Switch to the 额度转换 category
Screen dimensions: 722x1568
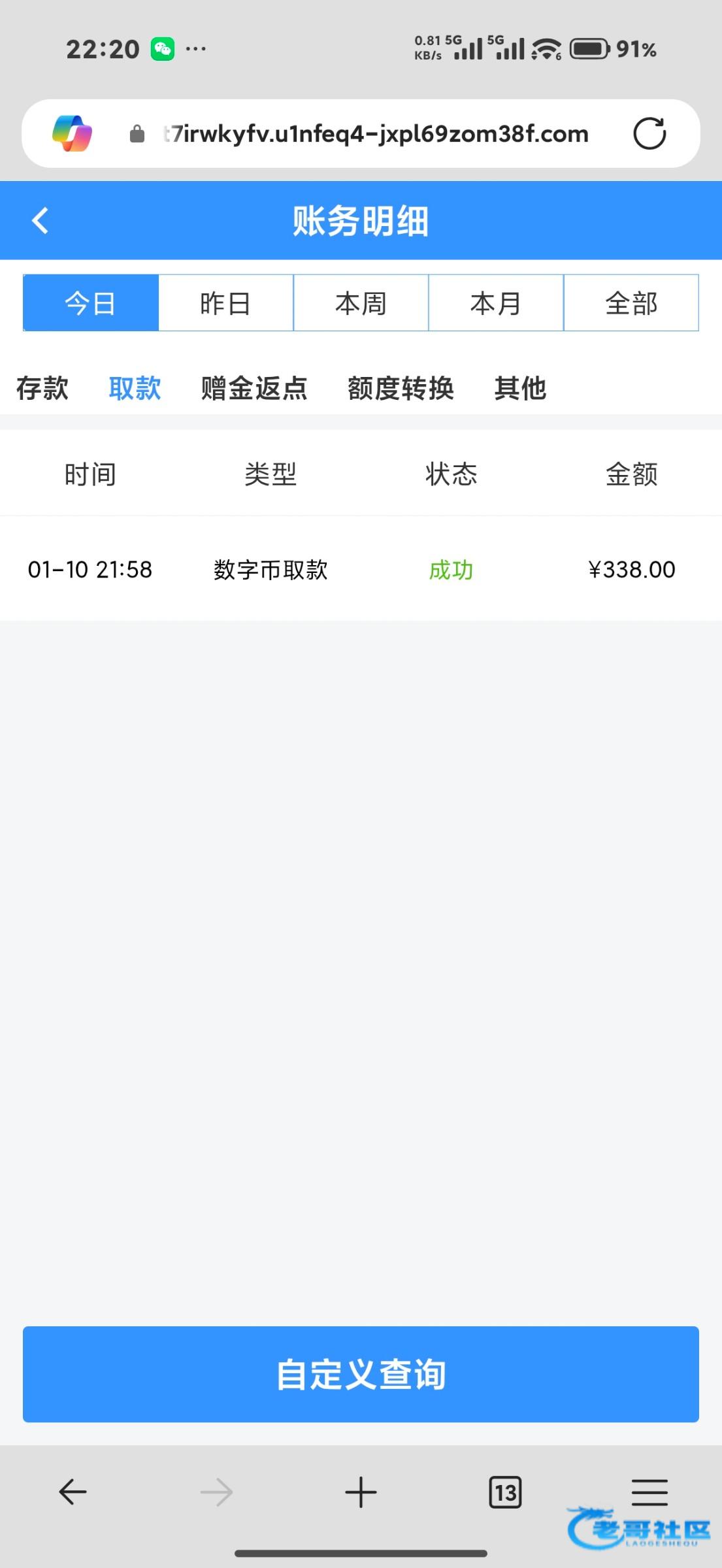(x=401, y=388)
